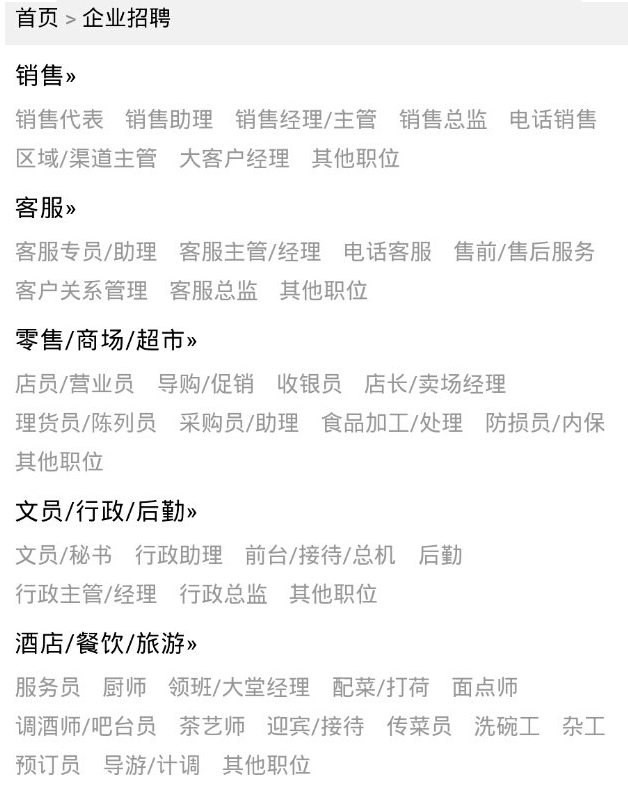Open 酒店/餐饮/旅游» category
This screenshot has height=789, width=628.
click(106, 643)
